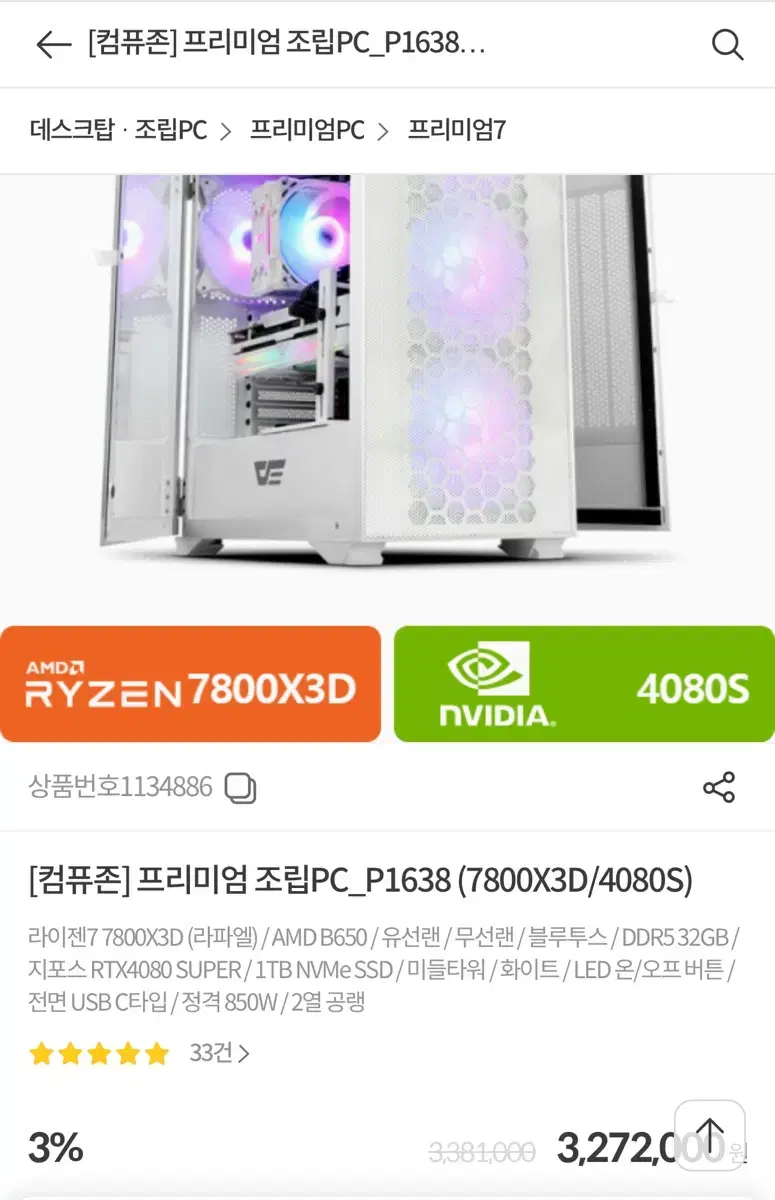The image size is (775, 1200).
Task: Click the first yellow rating star
Action: (x=42, y=1054)
